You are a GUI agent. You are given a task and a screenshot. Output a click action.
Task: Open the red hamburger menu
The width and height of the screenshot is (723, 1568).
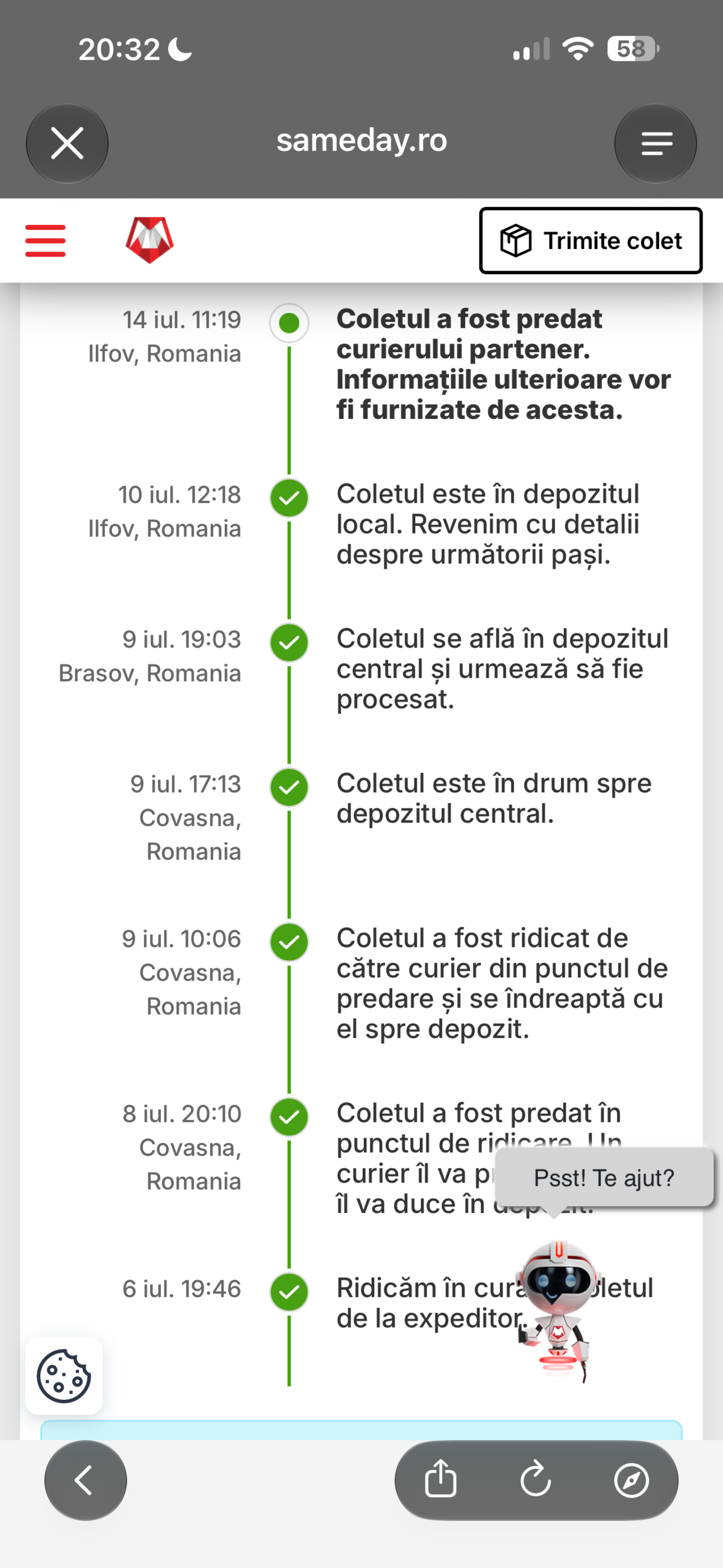tap(46, 241)
